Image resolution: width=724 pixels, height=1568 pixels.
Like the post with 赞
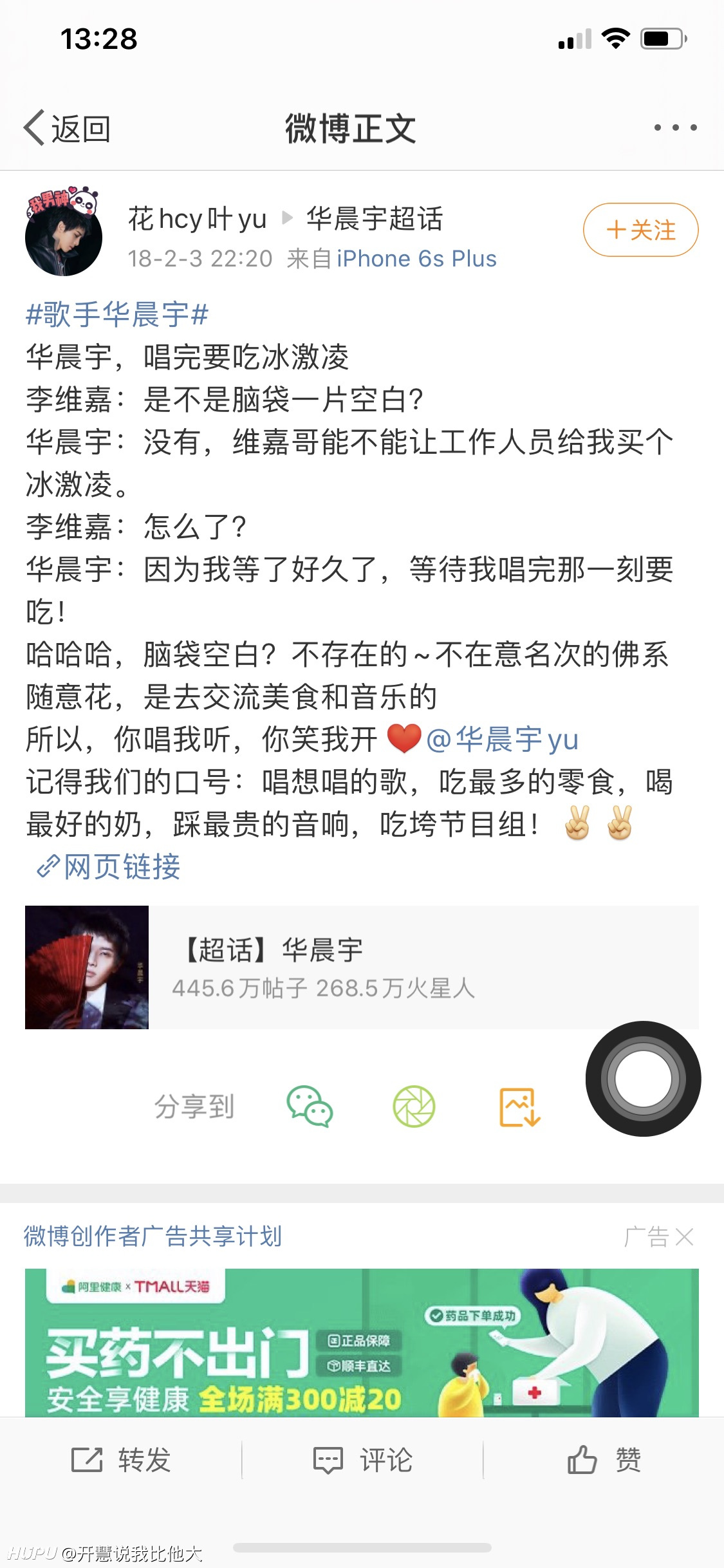[604, 1460]
